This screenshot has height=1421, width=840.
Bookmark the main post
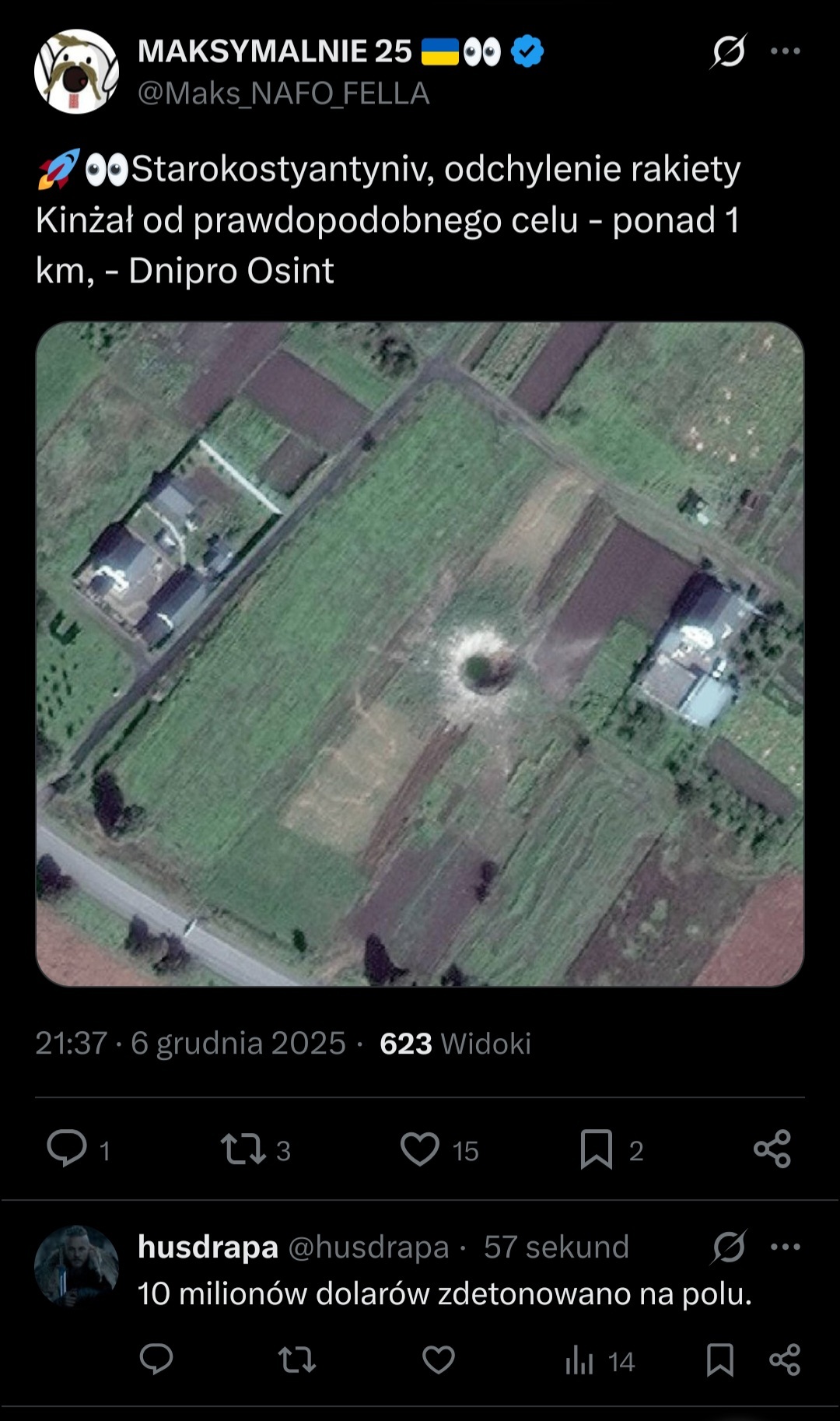(597, 1149)
